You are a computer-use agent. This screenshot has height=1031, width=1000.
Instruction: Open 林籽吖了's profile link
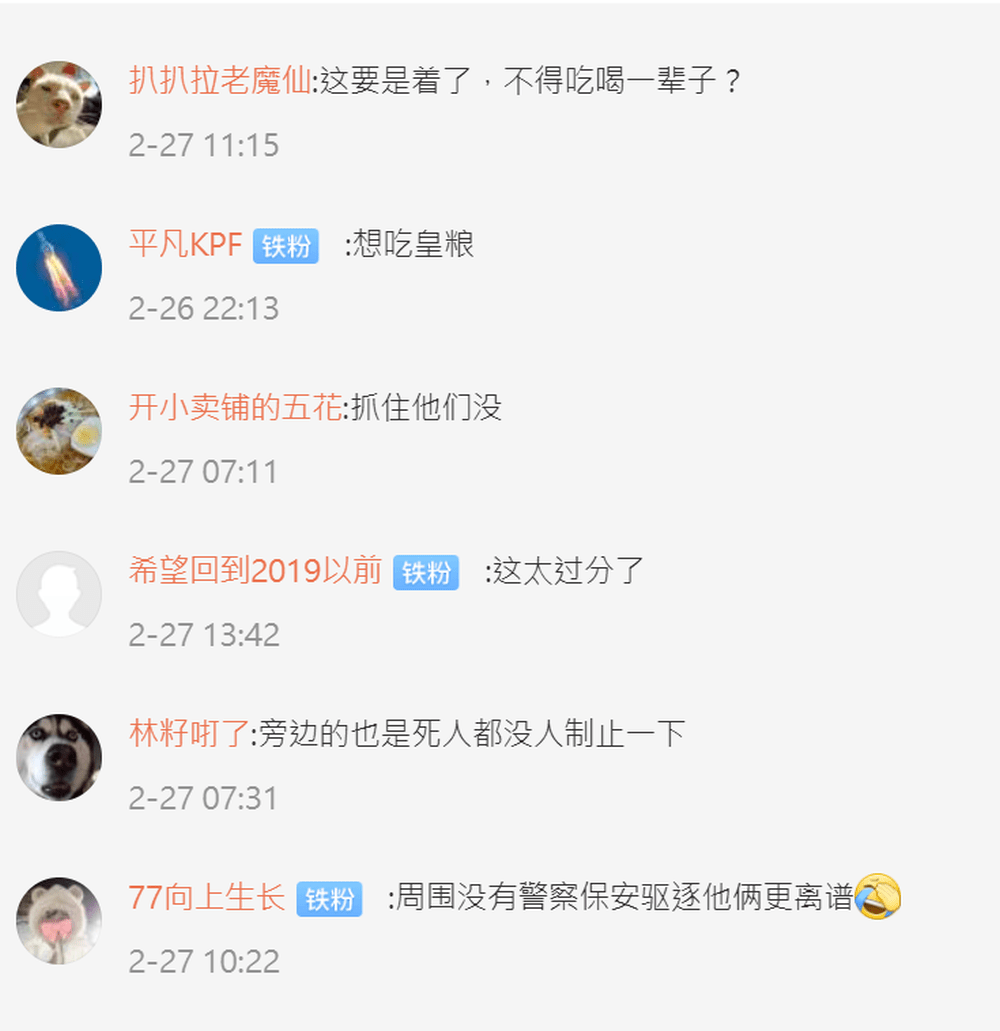click(x=189, y=734)
